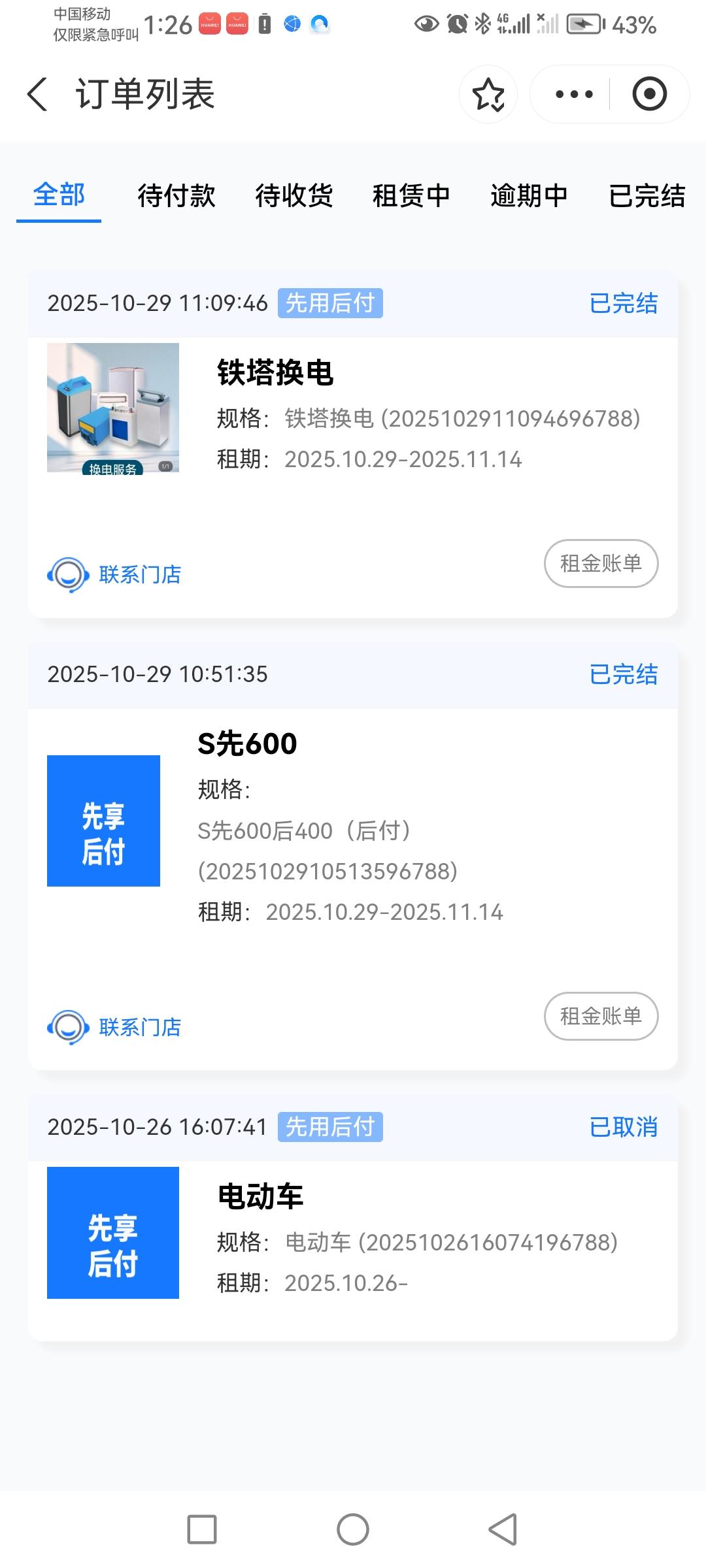Viewport: 706px width, 1568px height.
Task: Go to the system home screen
Action: 353,1529
